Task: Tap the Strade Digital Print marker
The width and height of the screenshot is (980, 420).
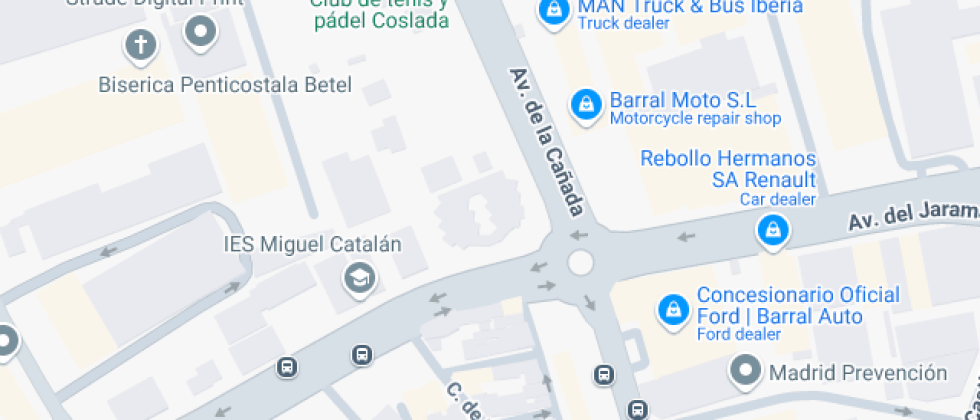Action: pyautogui.click(x=201, y=31)
